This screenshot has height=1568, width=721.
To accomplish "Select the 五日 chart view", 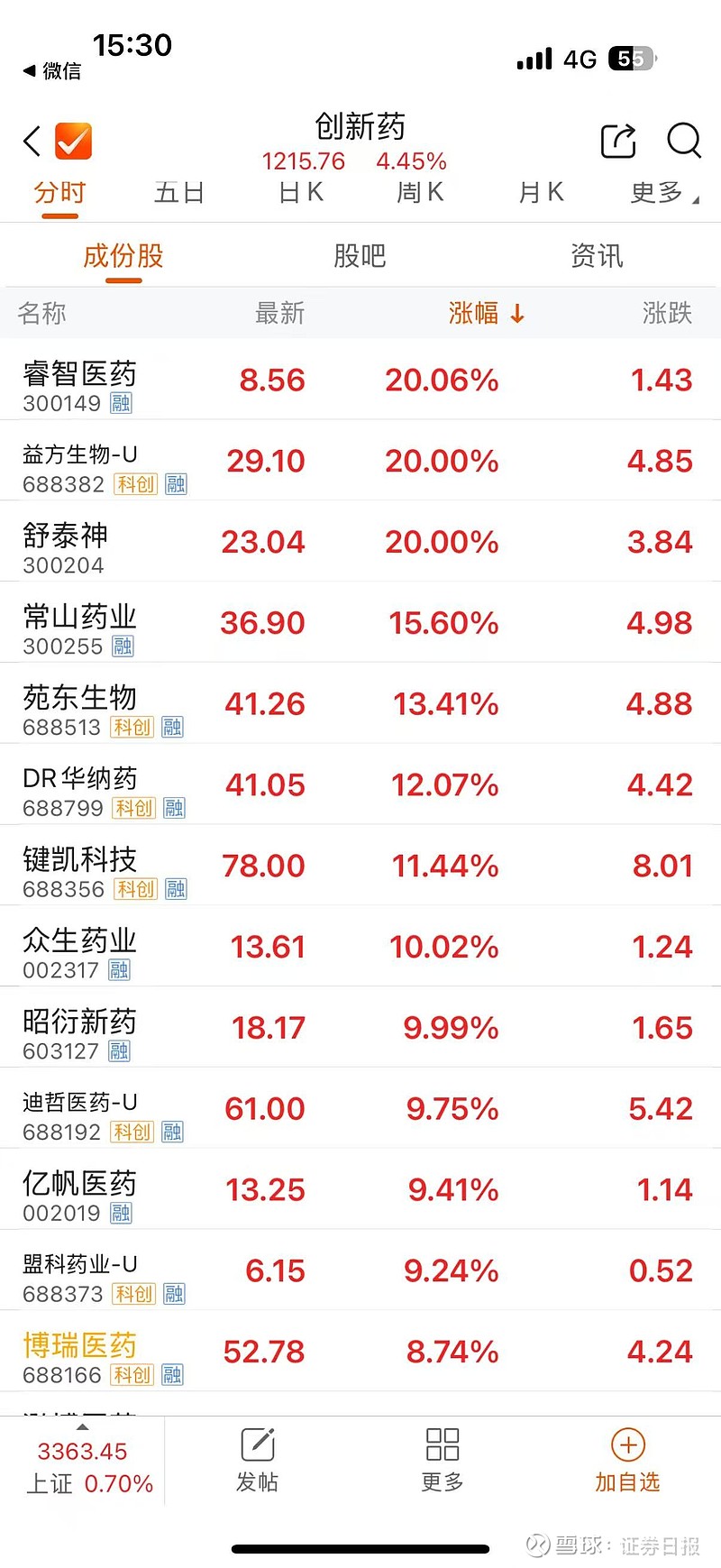I will [x=179, y=193].
